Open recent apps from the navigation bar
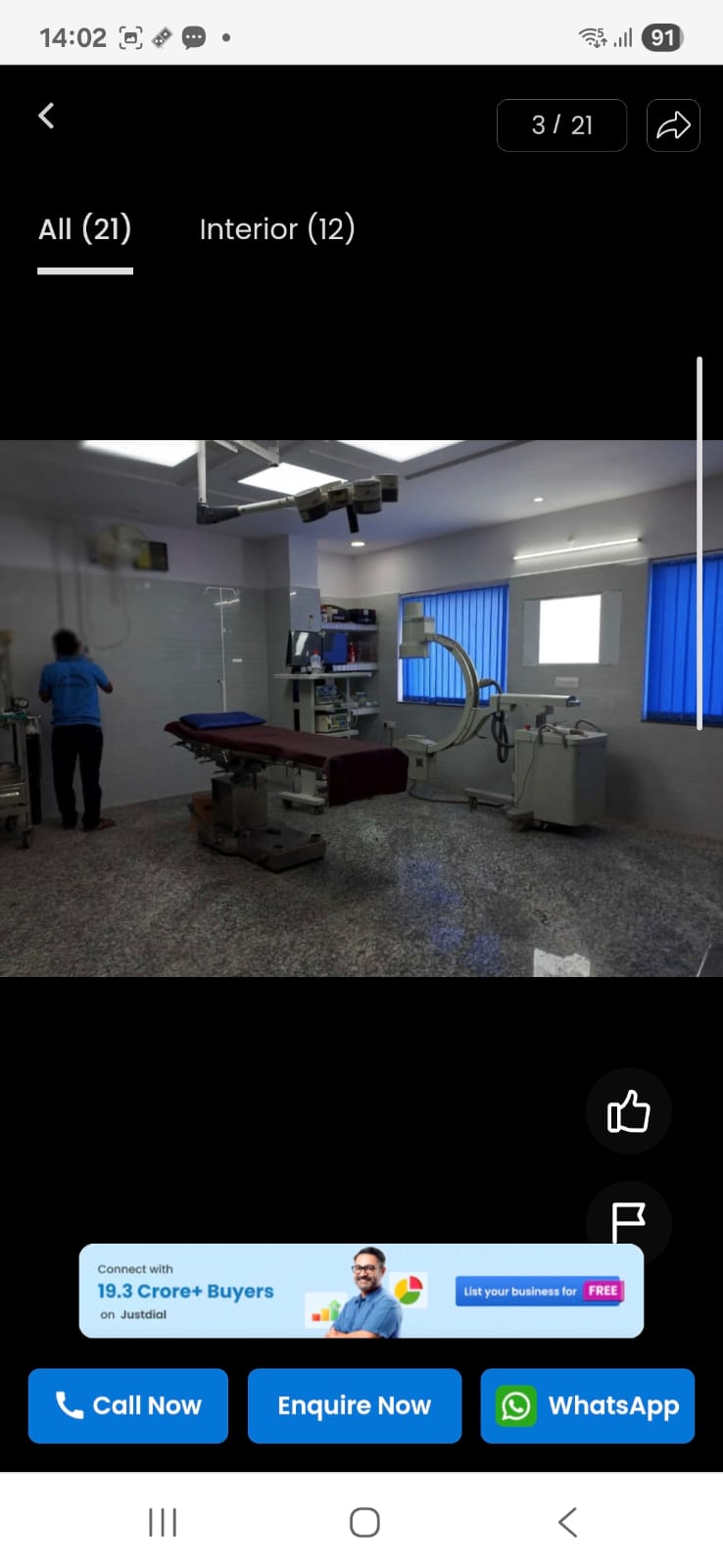 [x=163, y=1522]
